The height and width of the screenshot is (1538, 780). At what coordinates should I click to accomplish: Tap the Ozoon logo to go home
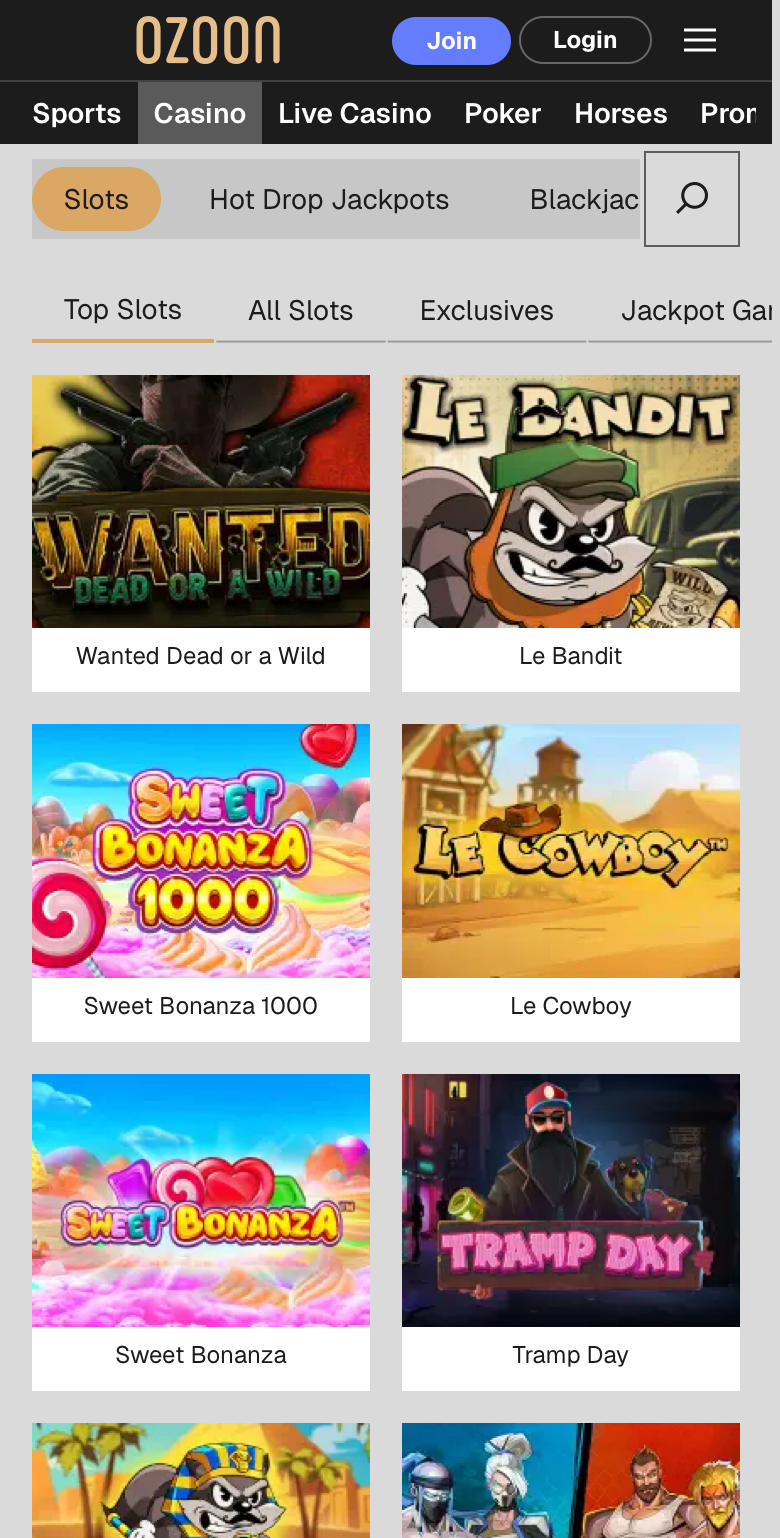click(x=208, y=41)
